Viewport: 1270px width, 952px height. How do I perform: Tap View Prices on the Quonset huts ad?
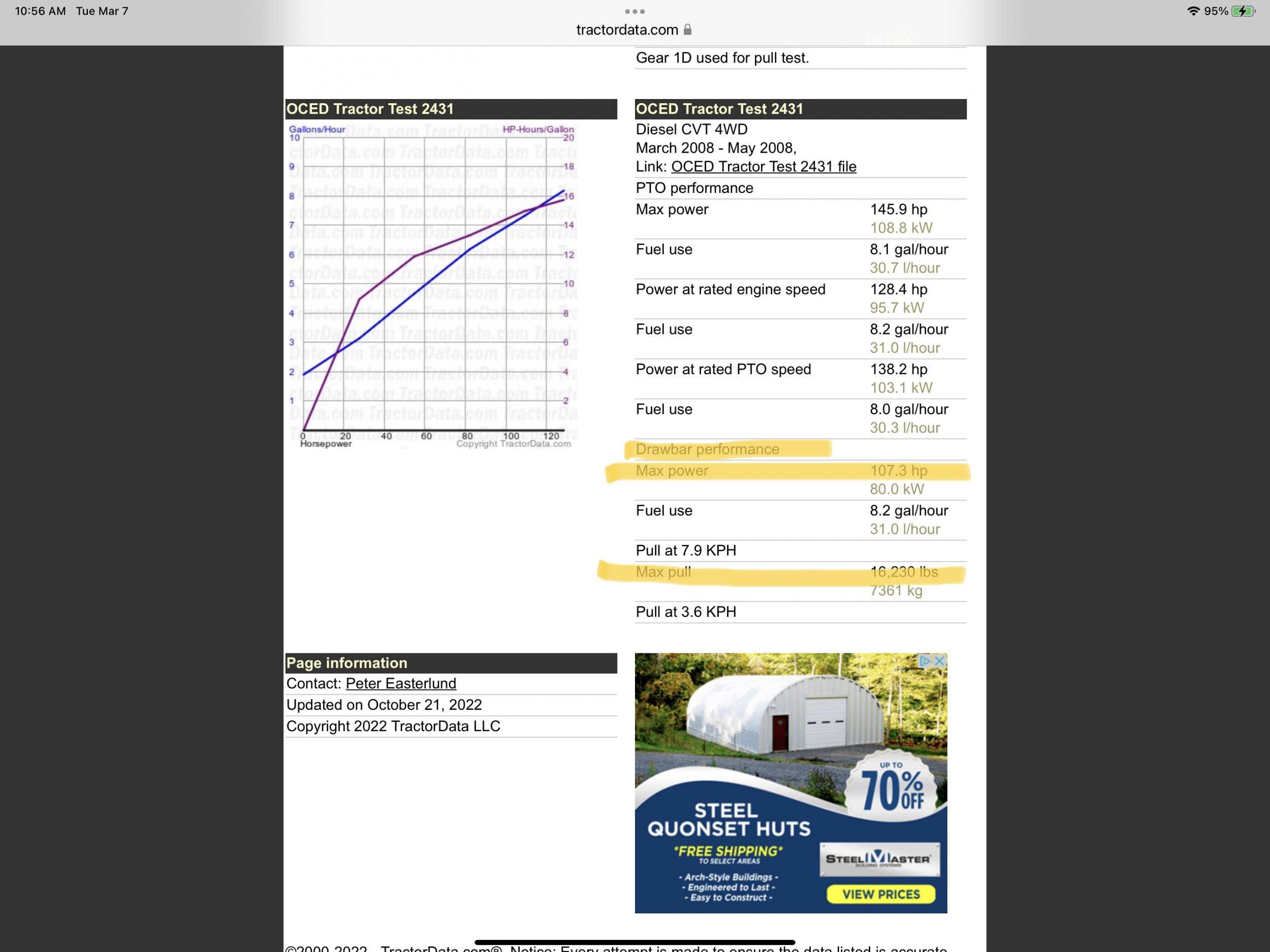[881, 894]
